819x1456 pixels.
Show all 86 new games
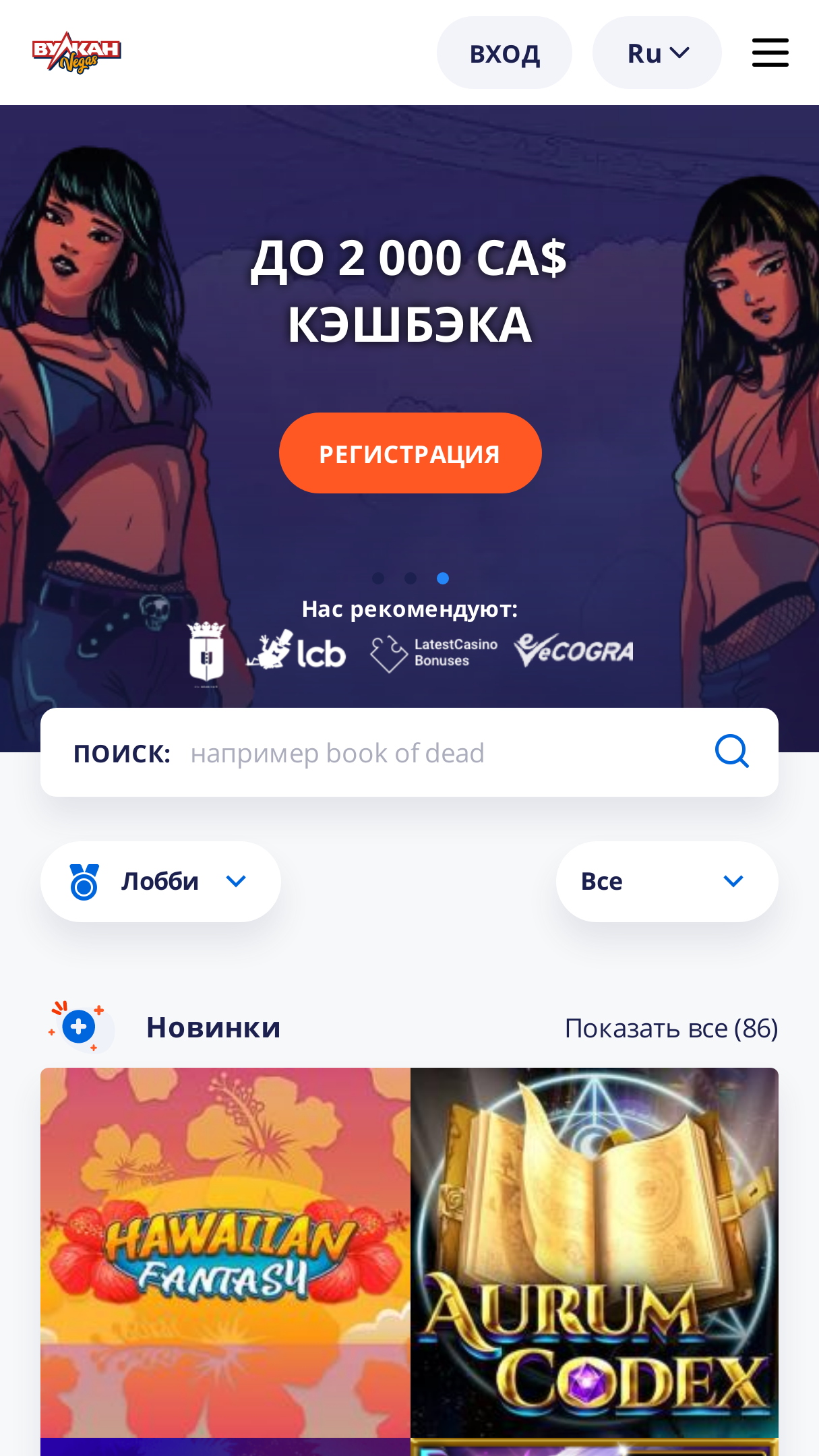pos(671,1029)
